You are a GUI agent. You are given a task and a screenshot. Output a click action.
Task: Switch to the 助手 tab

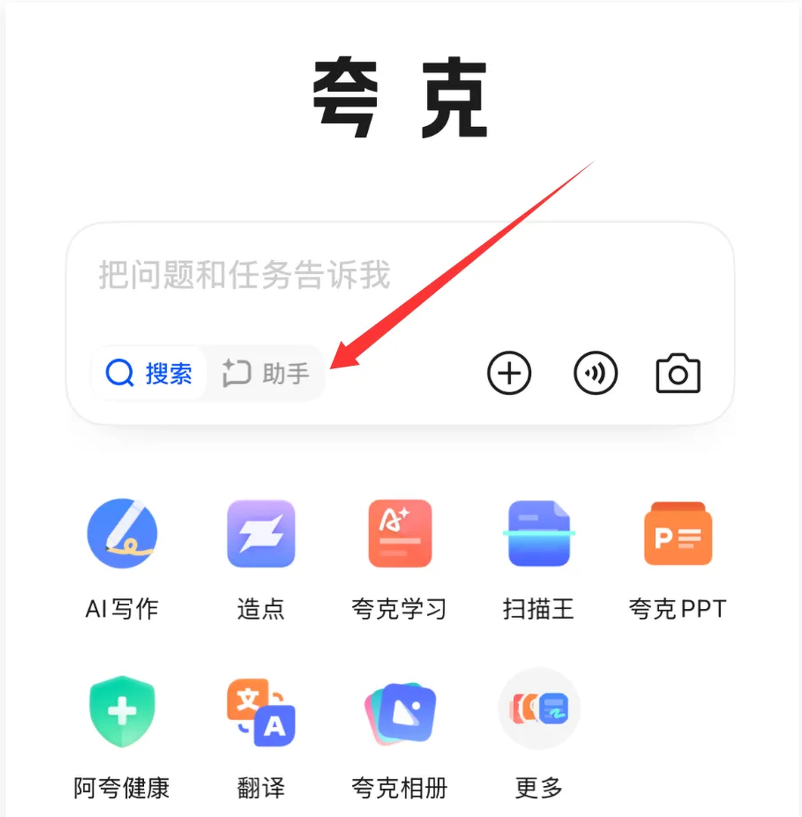coord(265,373)
